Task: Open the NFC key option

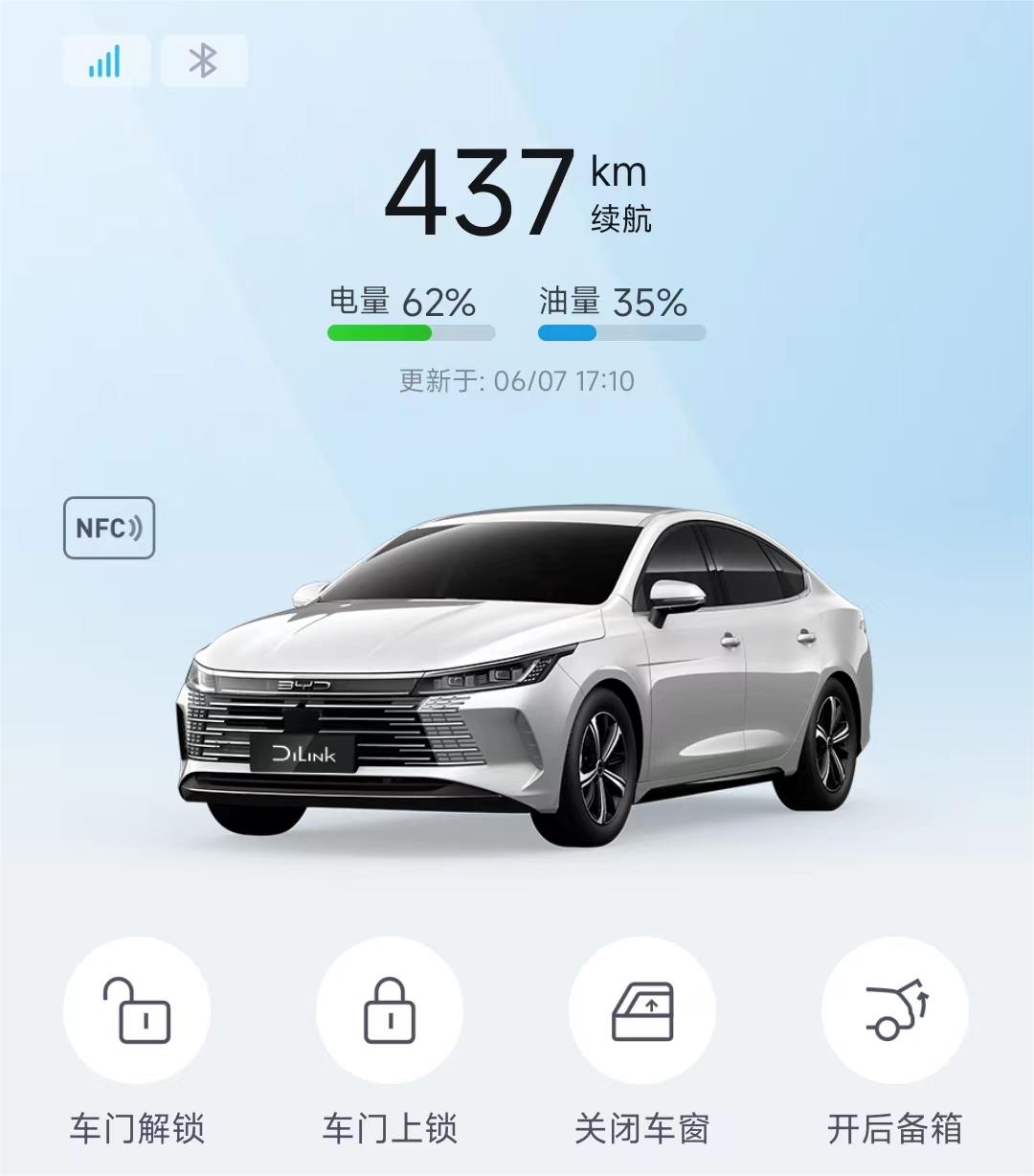Action: tap(109, 528)
